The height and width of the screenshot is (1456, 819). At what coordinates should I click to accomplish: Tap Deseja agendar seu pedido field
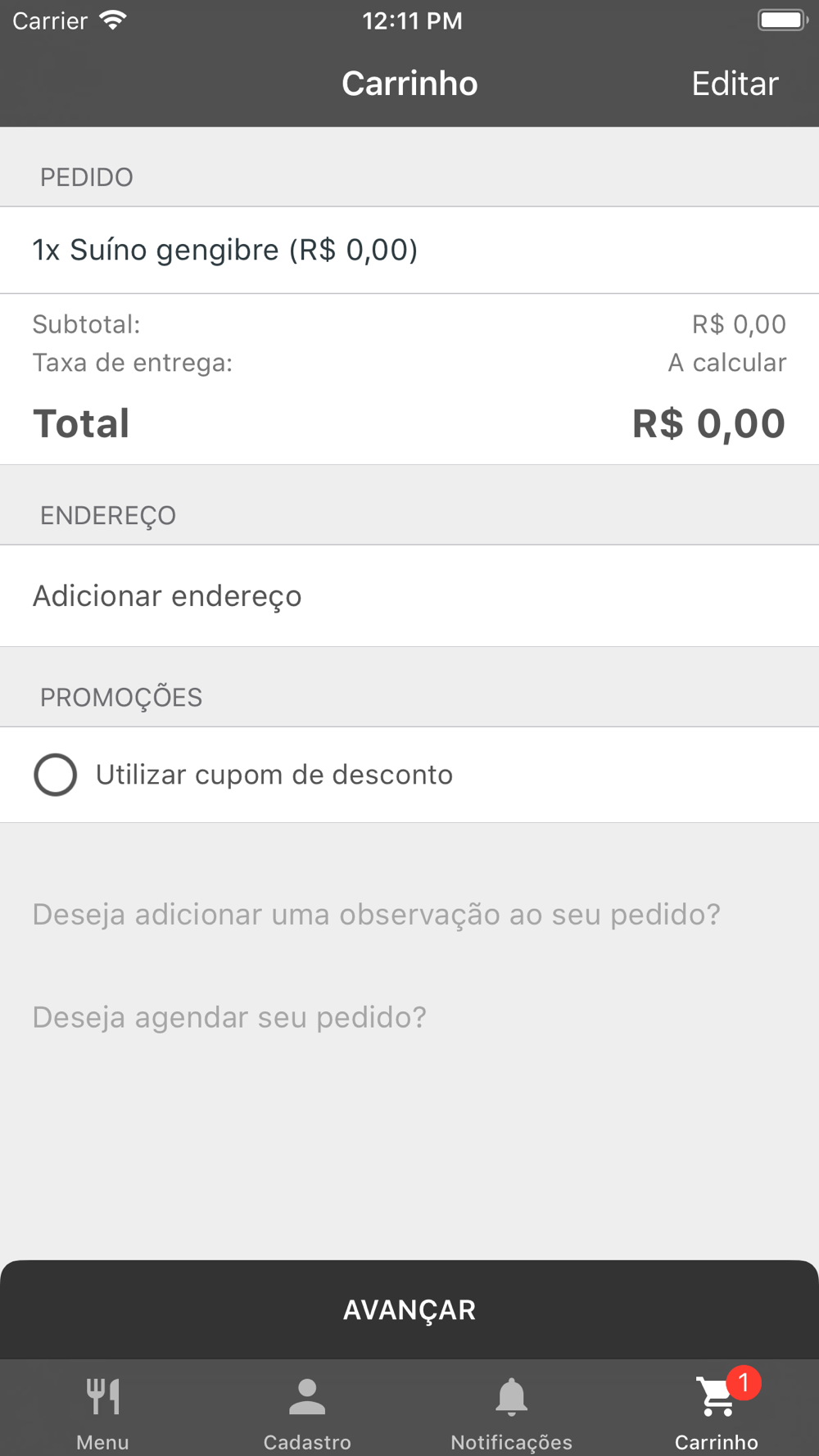pyautogui.click(x=229, y=1017)
